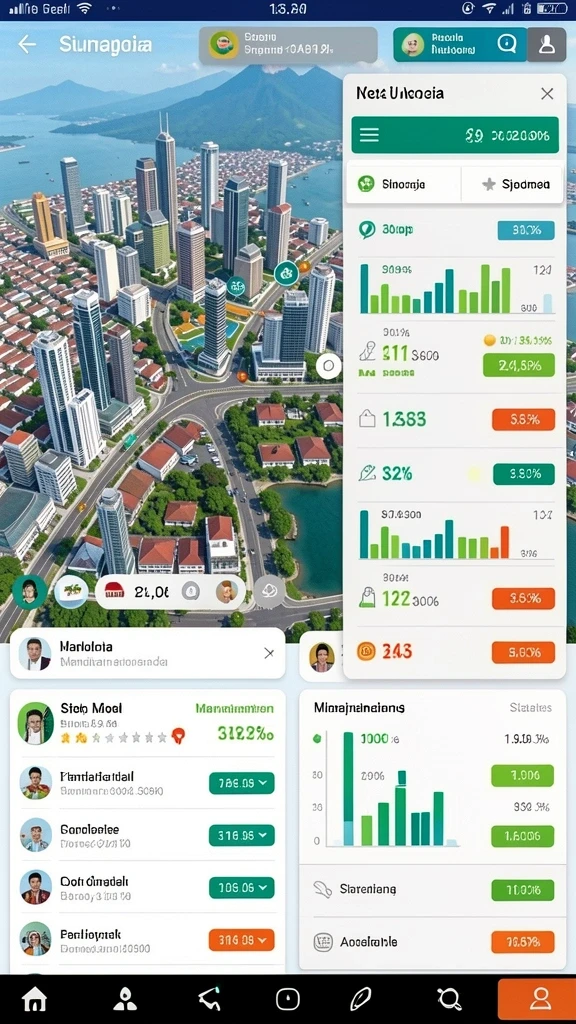Image resolution: width=576 pixels, height=1024 pixels.
Task: Open the Starenlang row
Action: [x=432, y=889]
